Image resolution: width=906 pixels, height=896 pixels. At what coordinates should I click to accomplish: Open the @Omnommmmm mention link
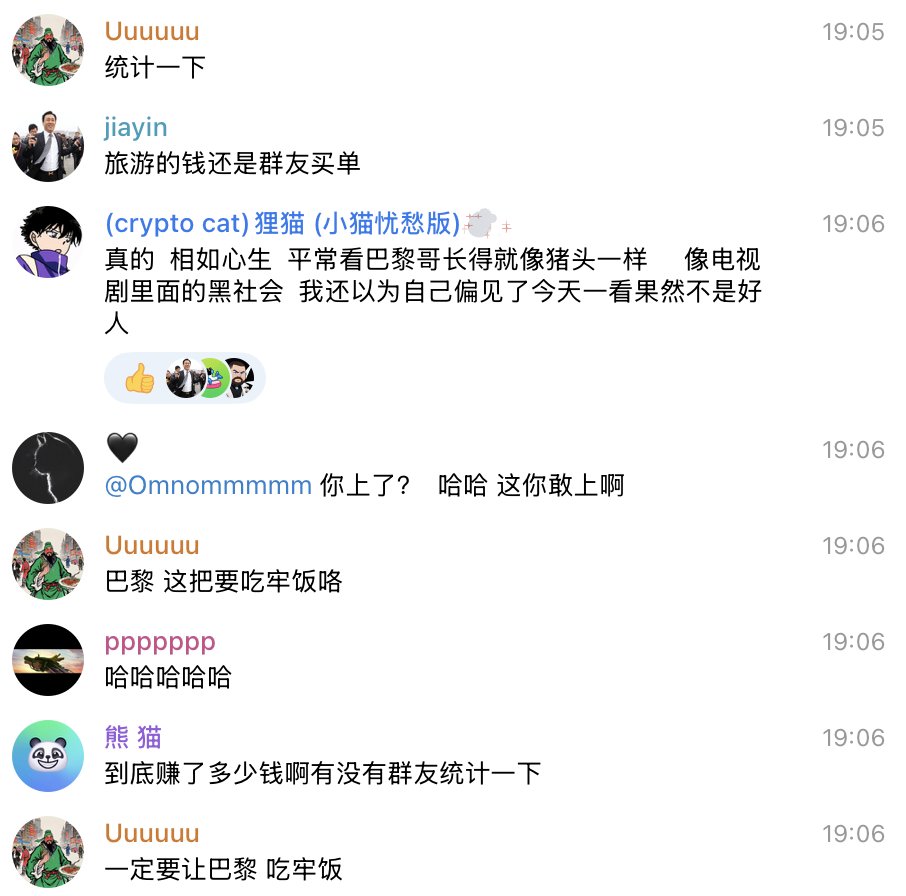click(x=208, y=486)
